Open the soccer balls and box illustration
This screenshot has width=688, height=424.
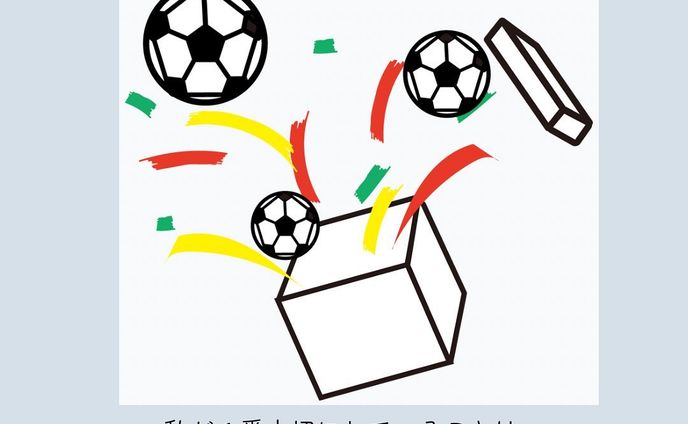click(358, 200)
